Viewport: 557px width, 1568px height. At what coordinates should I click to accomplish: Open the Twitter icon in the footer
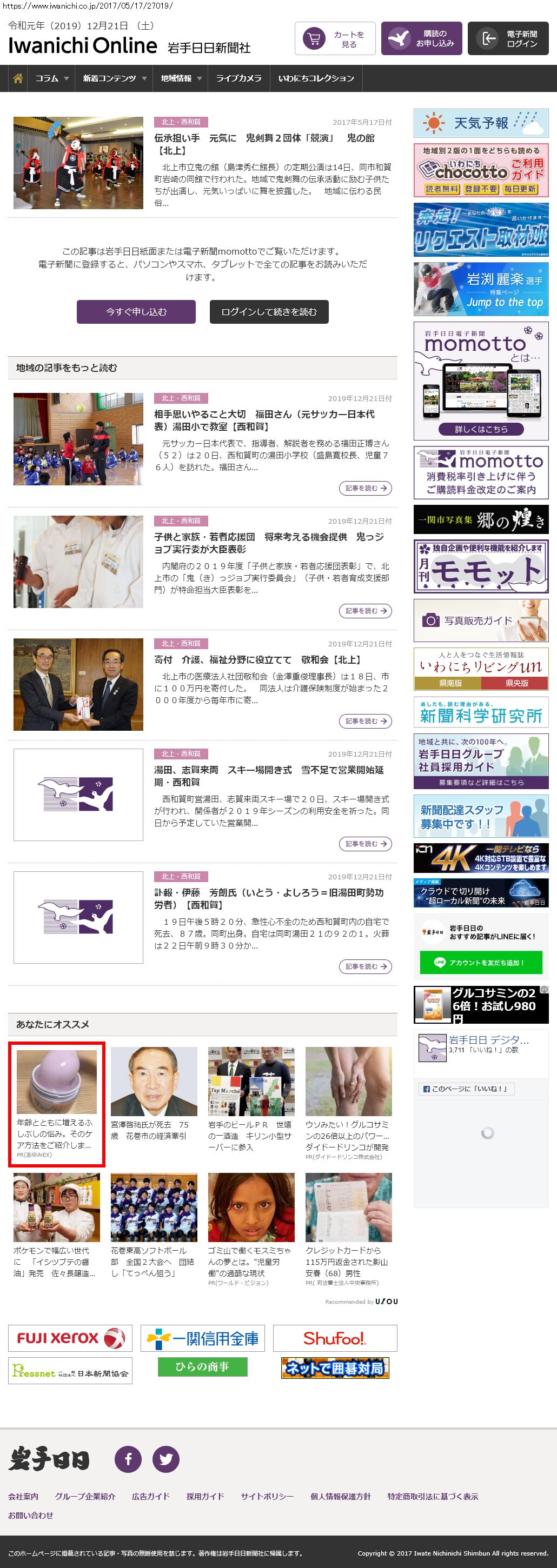pyautogui.click(x=165, y=1459)
